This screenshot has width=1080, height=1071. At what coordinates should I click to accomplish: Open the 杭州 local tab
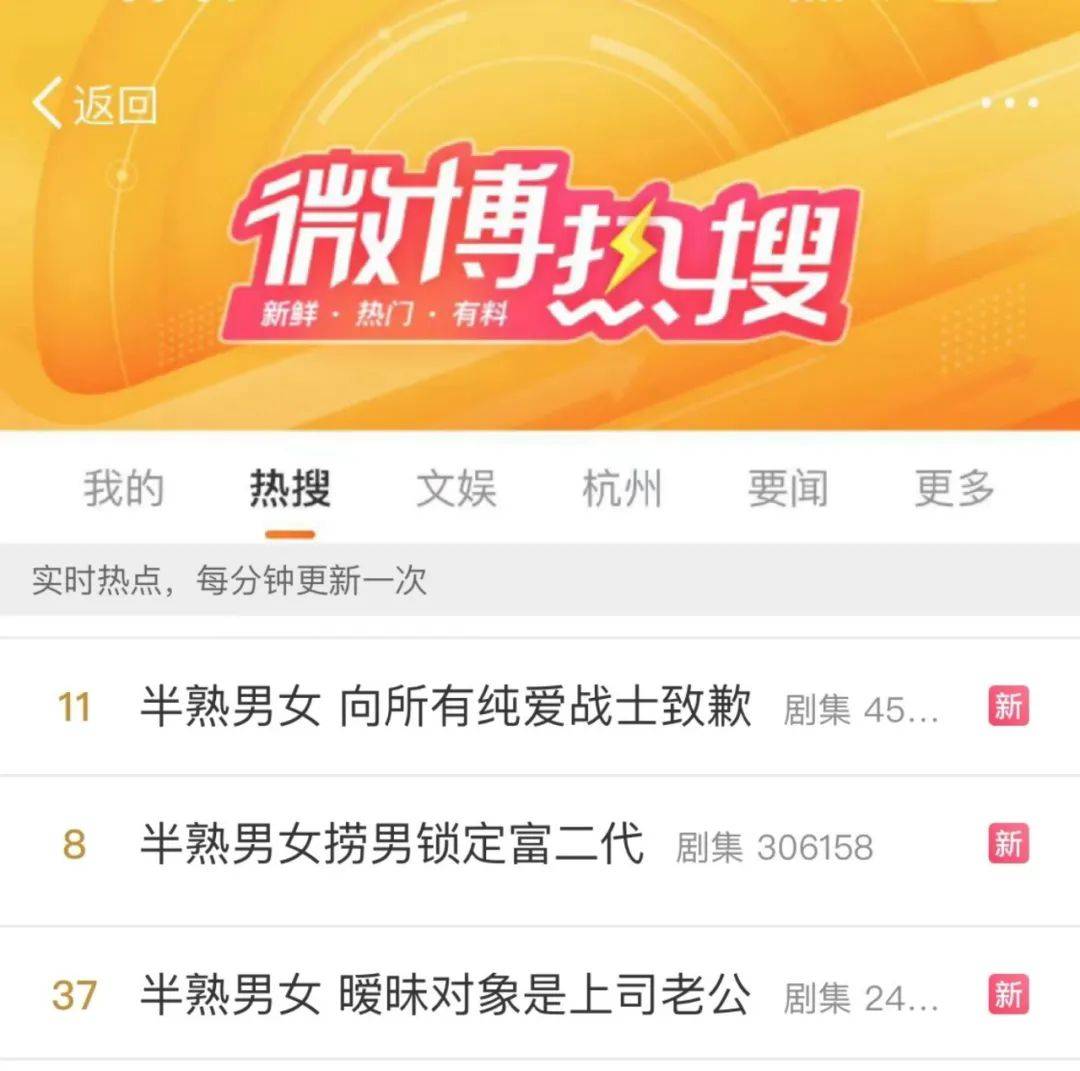[622, 489]
